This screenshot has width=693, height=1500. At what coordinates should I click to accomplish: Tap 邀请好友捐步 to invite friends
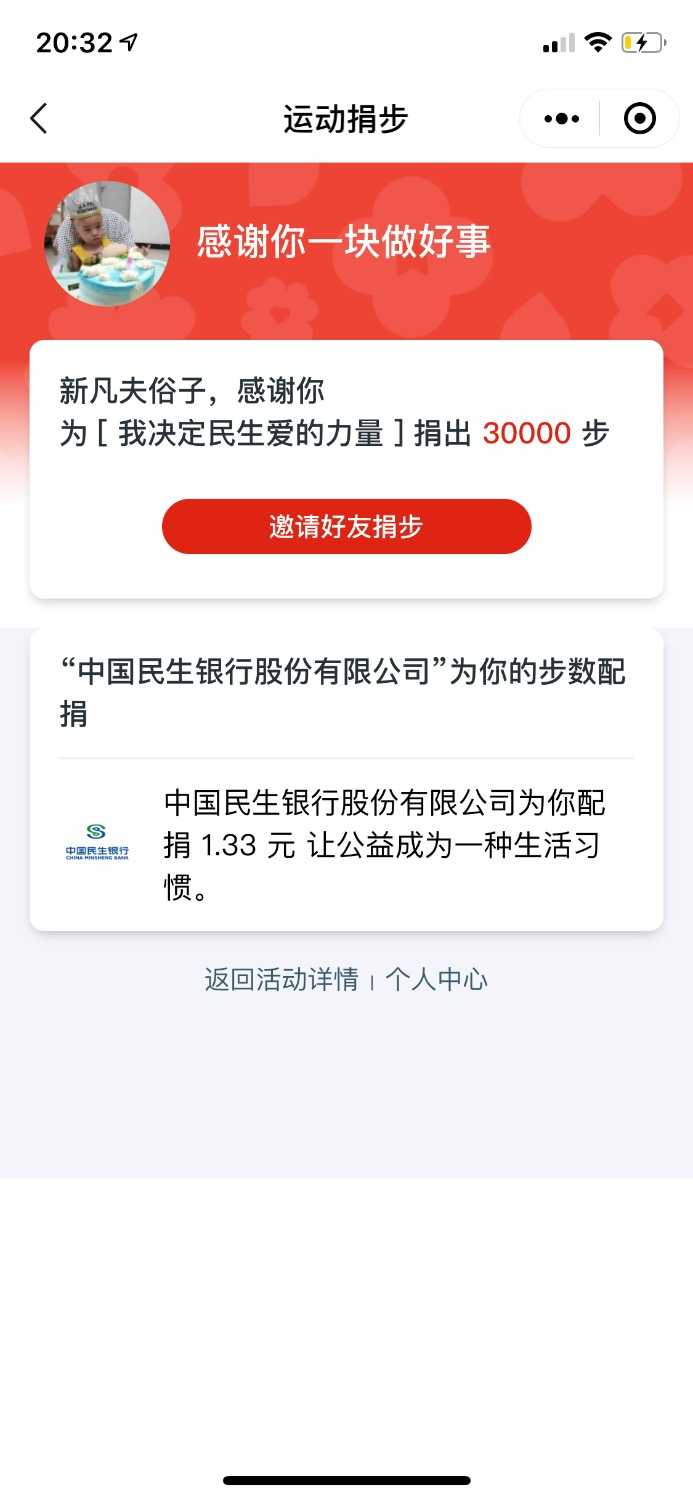tap(346, 527)
